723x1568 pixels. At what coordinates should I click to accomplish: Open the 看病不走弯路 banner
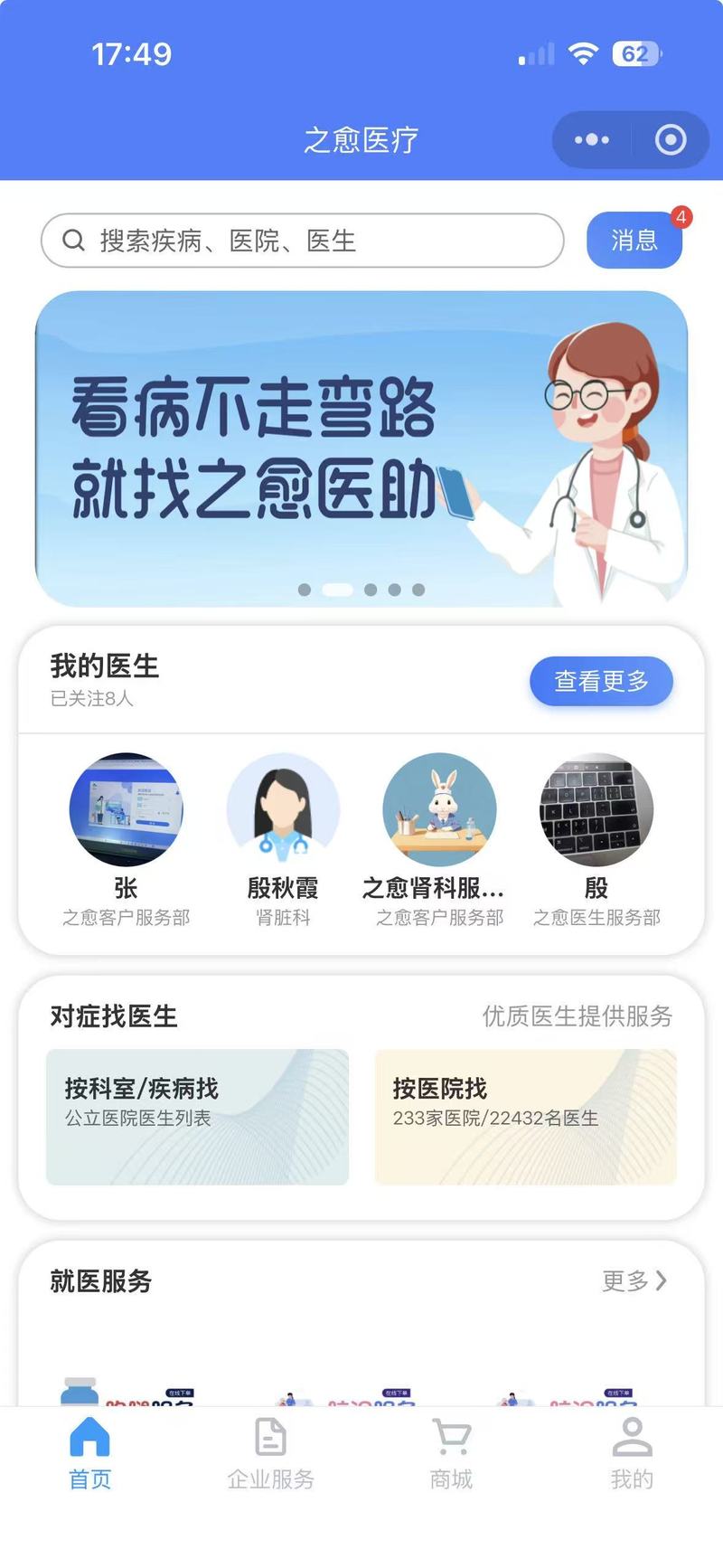361,448
